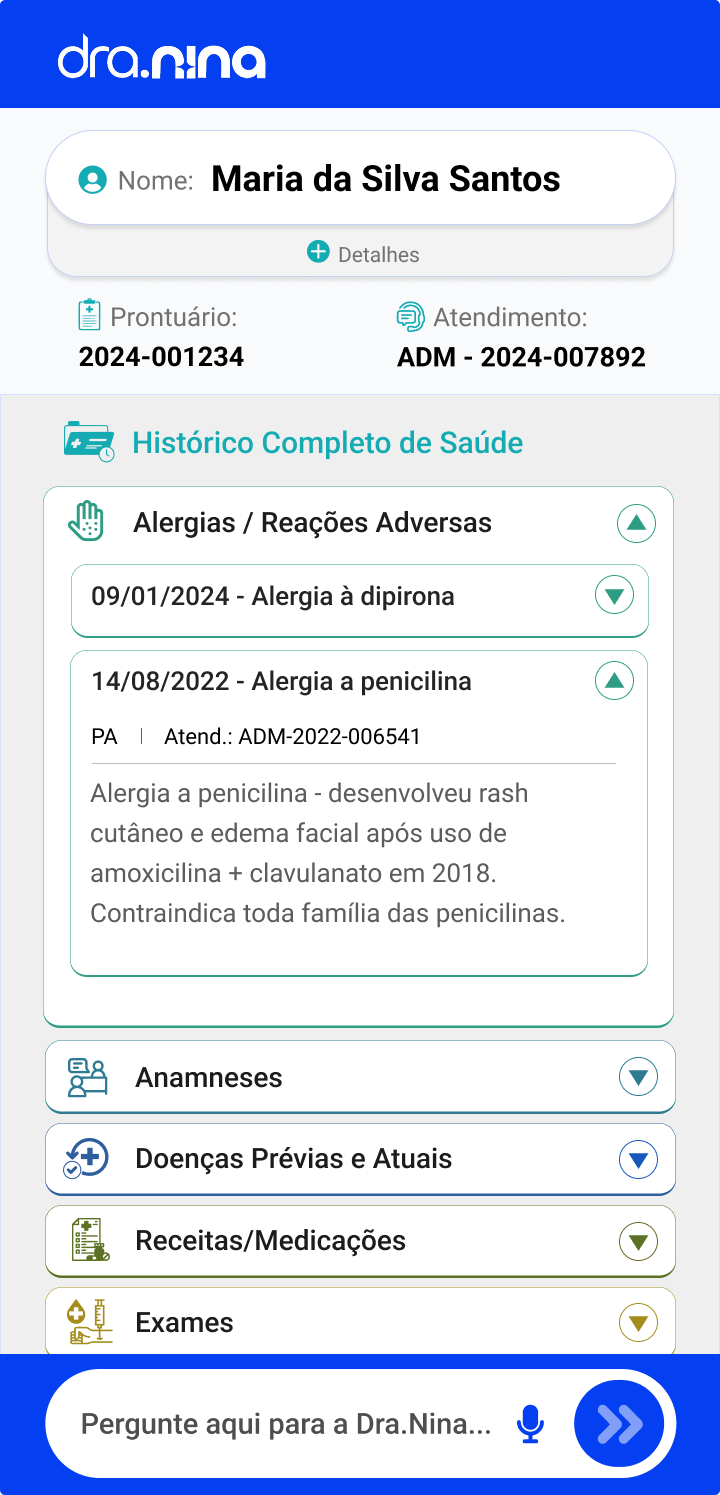
Task: Expand Doenças Prévias e Atuais
Action: point(638,1160)
